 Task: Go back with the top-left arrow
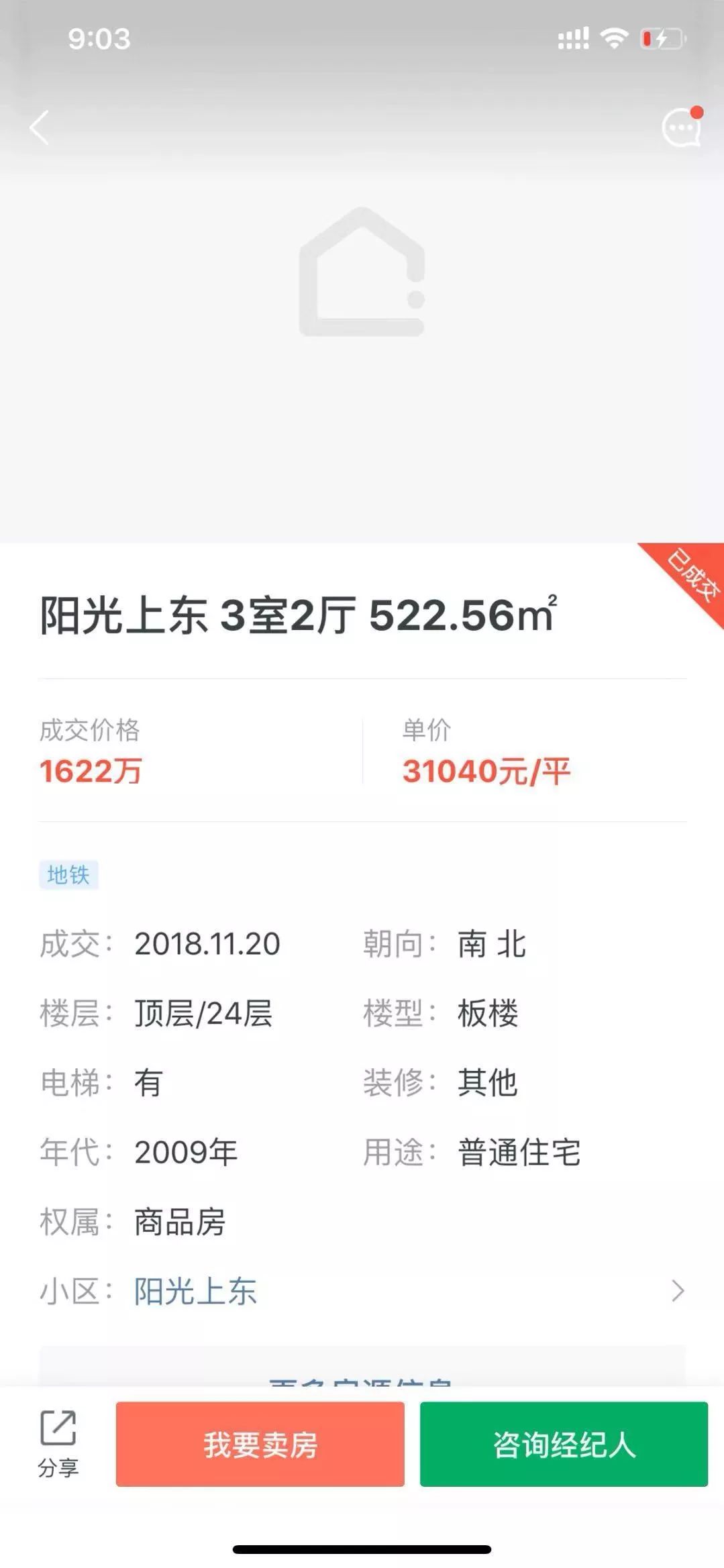tap(40, 127)
